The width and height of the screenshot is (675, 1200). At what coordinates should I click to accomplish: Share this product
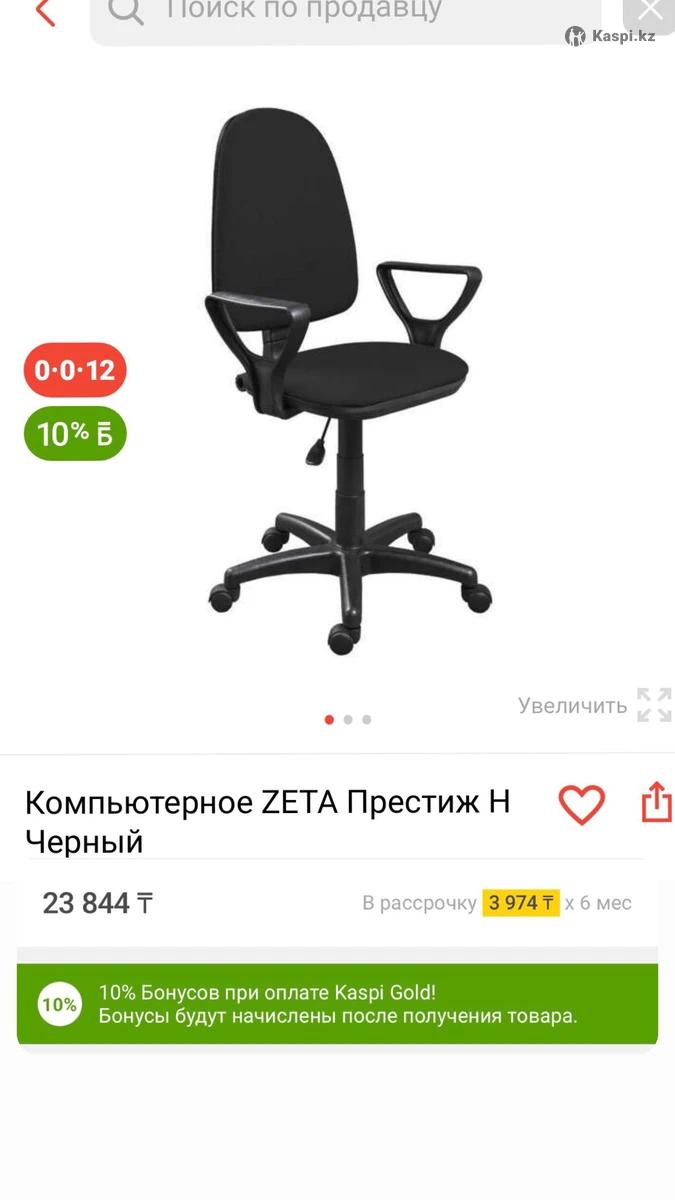[656, 803]
